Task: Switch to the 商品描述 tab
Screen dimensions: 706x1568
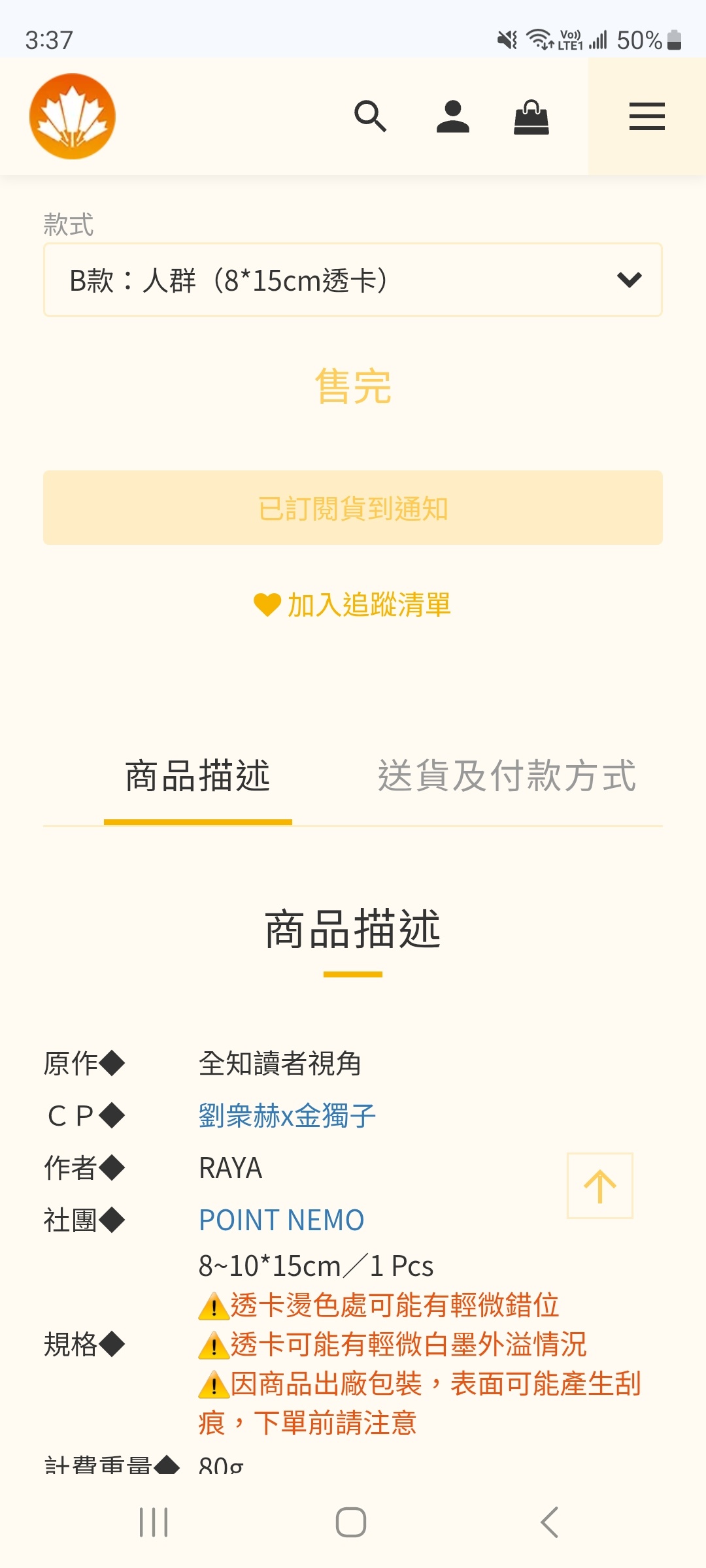Action: [x=197, y=777]
